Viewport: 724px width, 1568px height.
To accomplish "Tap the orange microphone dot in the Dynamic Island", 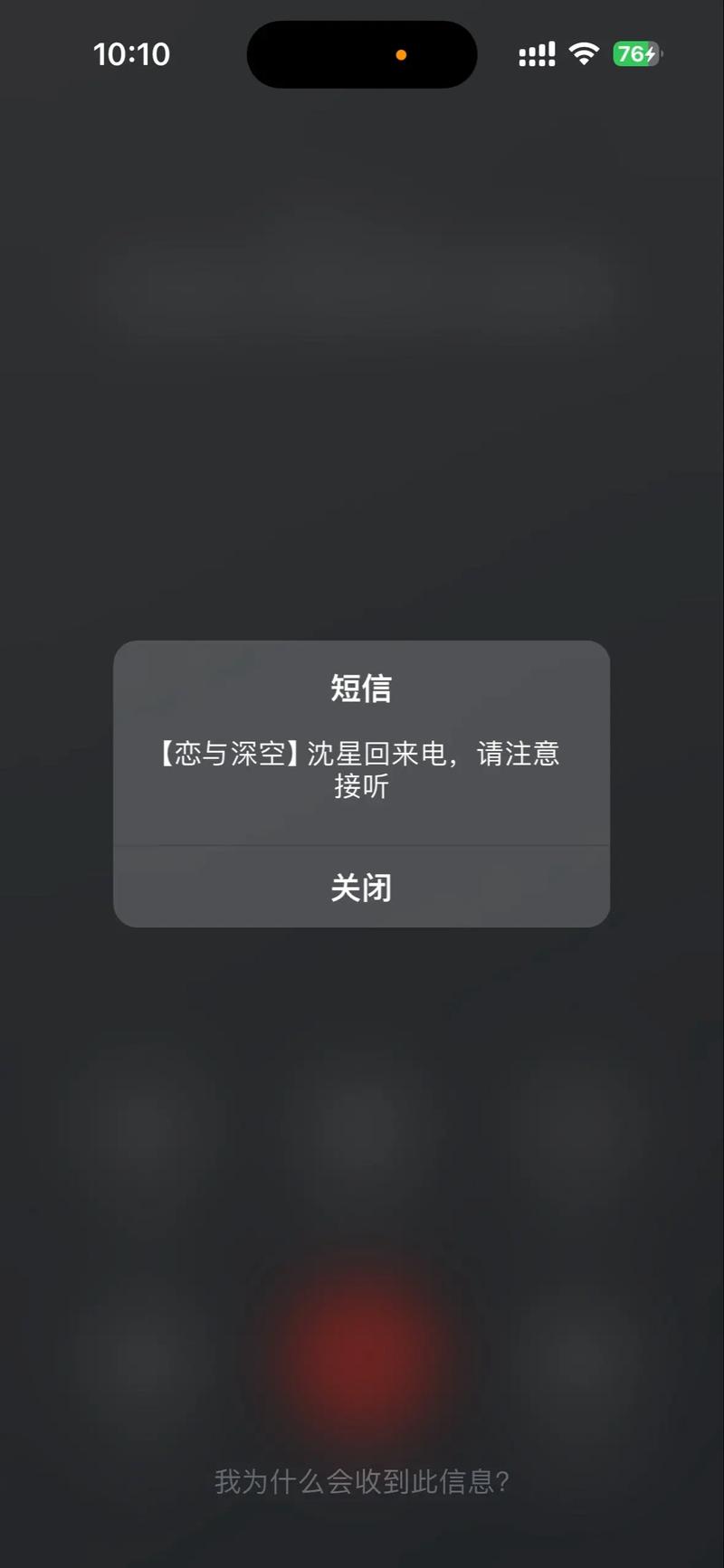I will (401, 54).
